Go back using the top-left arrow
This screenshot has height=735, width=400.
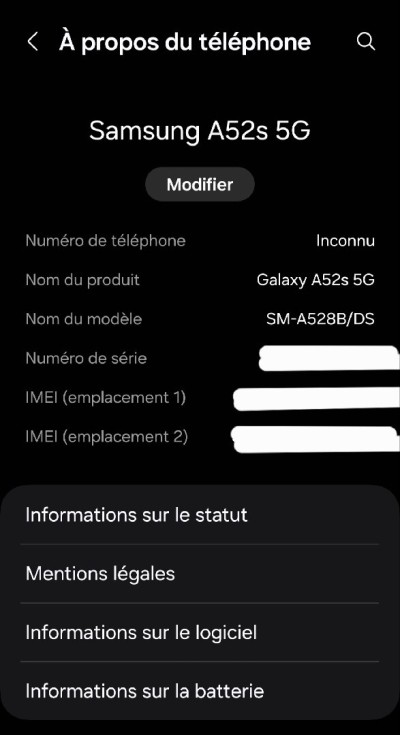32,42
